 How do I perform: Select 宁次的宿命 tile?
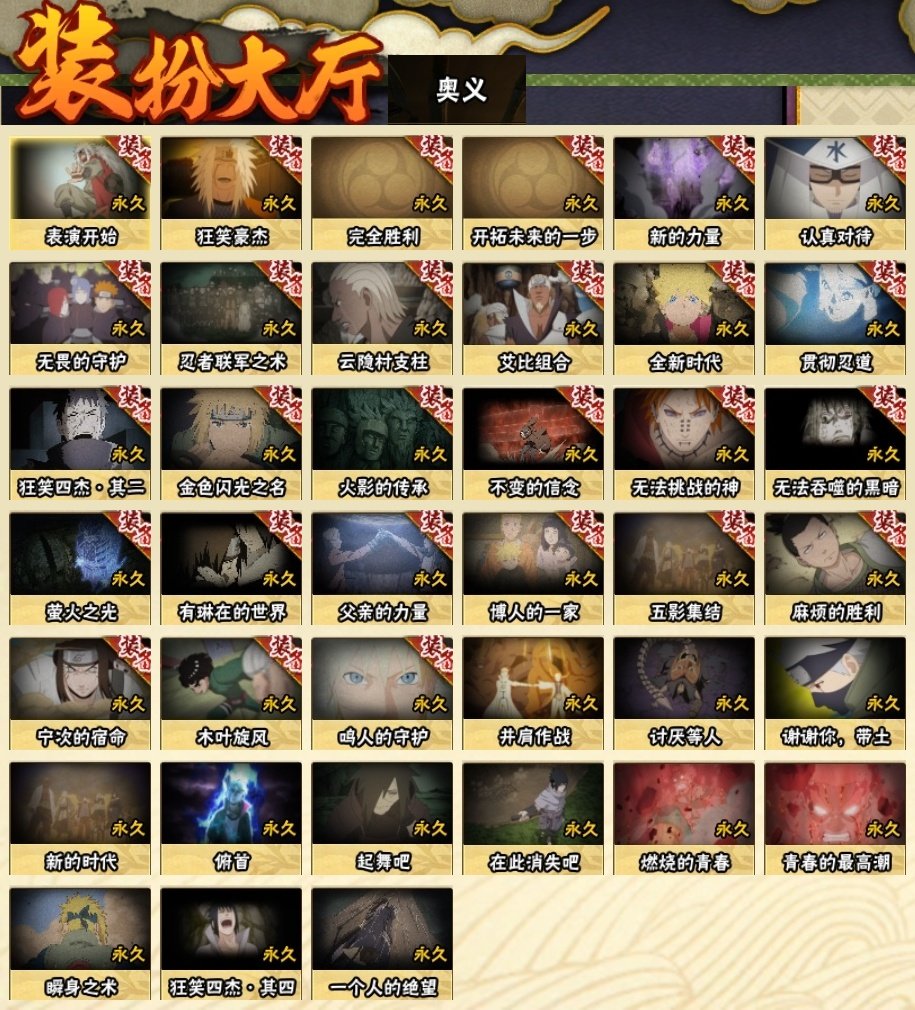[x=80, y=692]
